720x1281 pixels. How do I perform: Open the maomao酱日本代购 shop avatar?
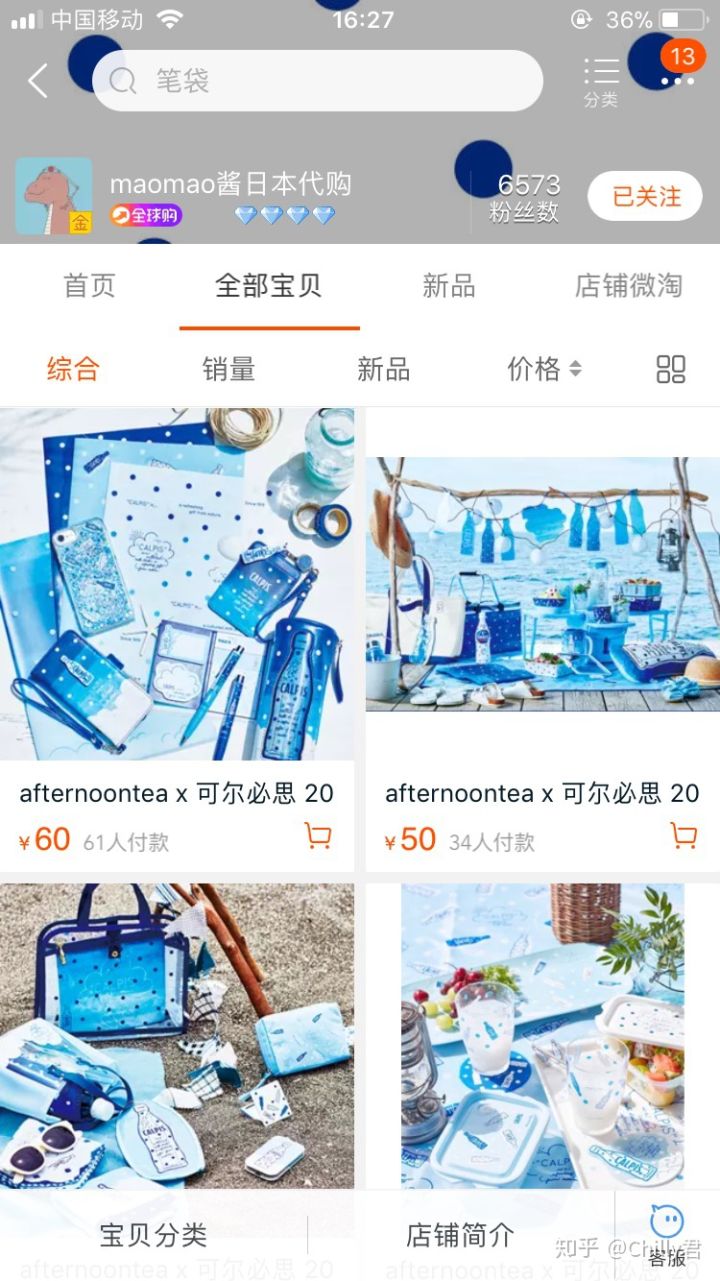pyautogui.click(x=53, y=195)
